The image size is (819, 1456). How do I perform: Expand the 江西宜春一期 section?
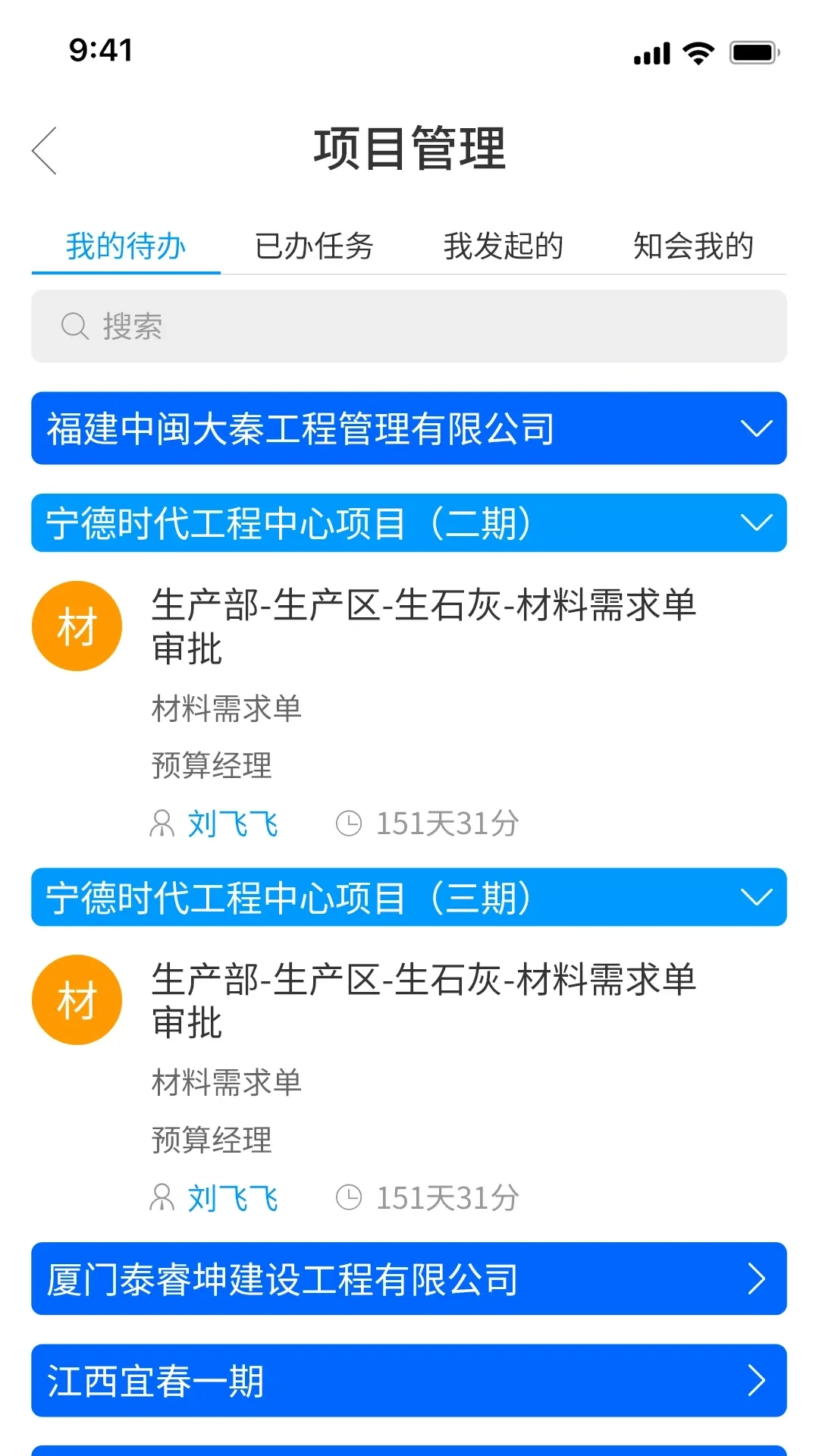[x=756, y=1382]
